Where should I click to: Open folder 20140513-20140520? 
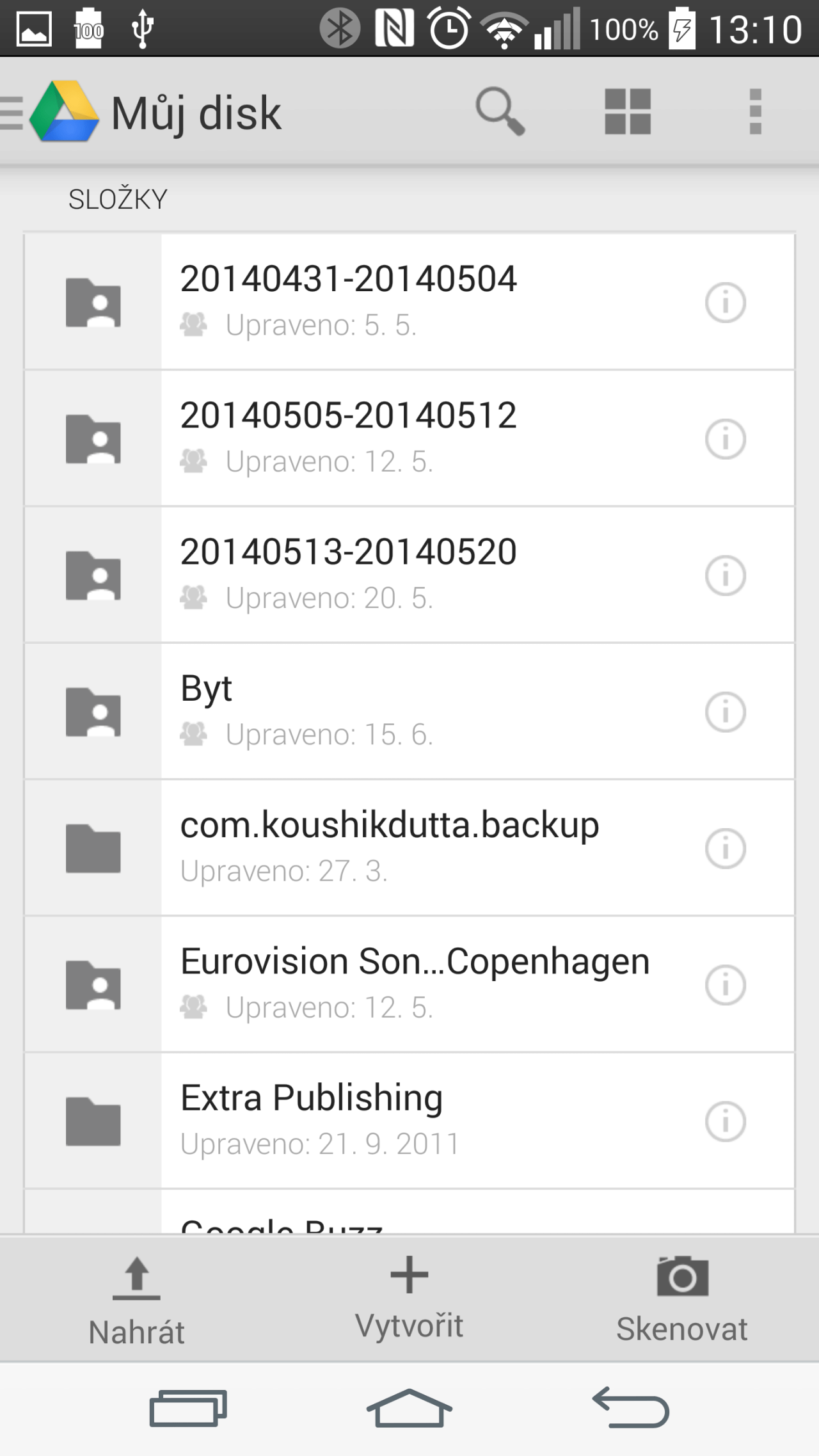coord(409,575)
